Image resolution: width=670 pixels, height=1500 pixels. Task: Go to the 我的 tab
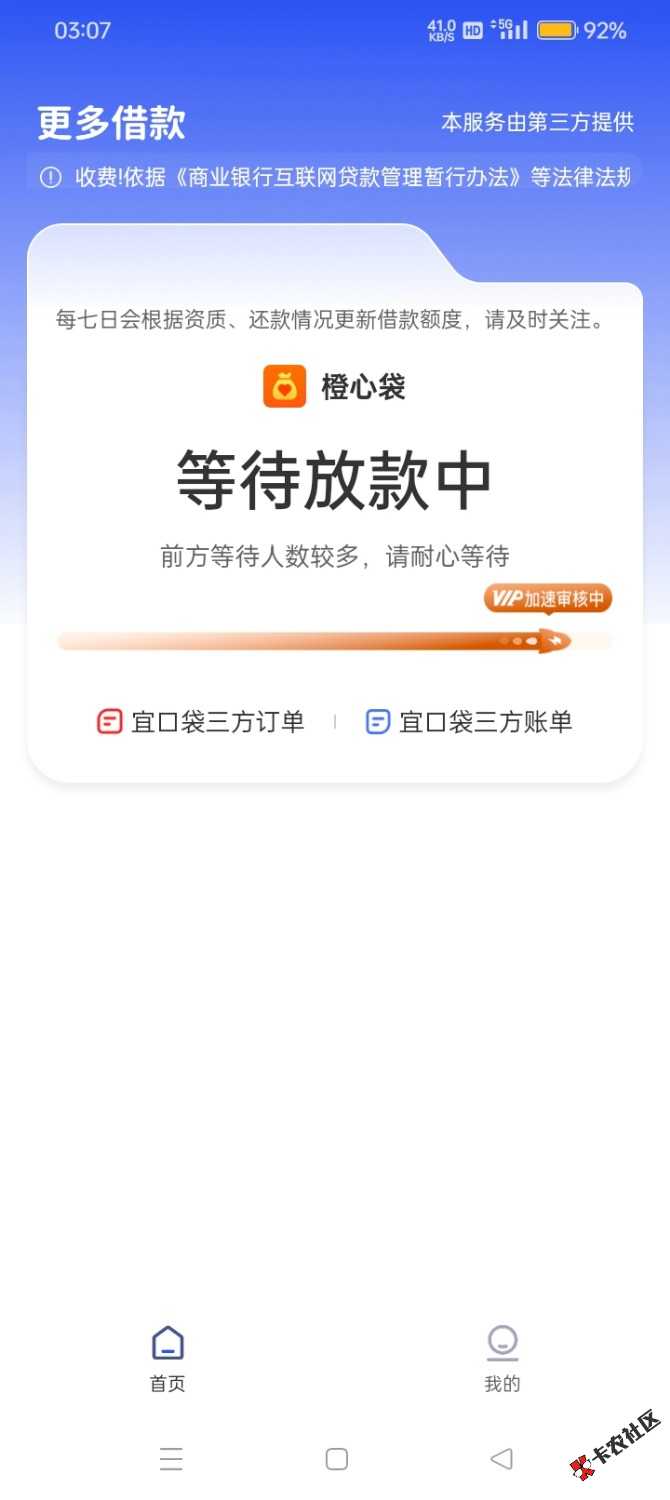coord(502,1358)
